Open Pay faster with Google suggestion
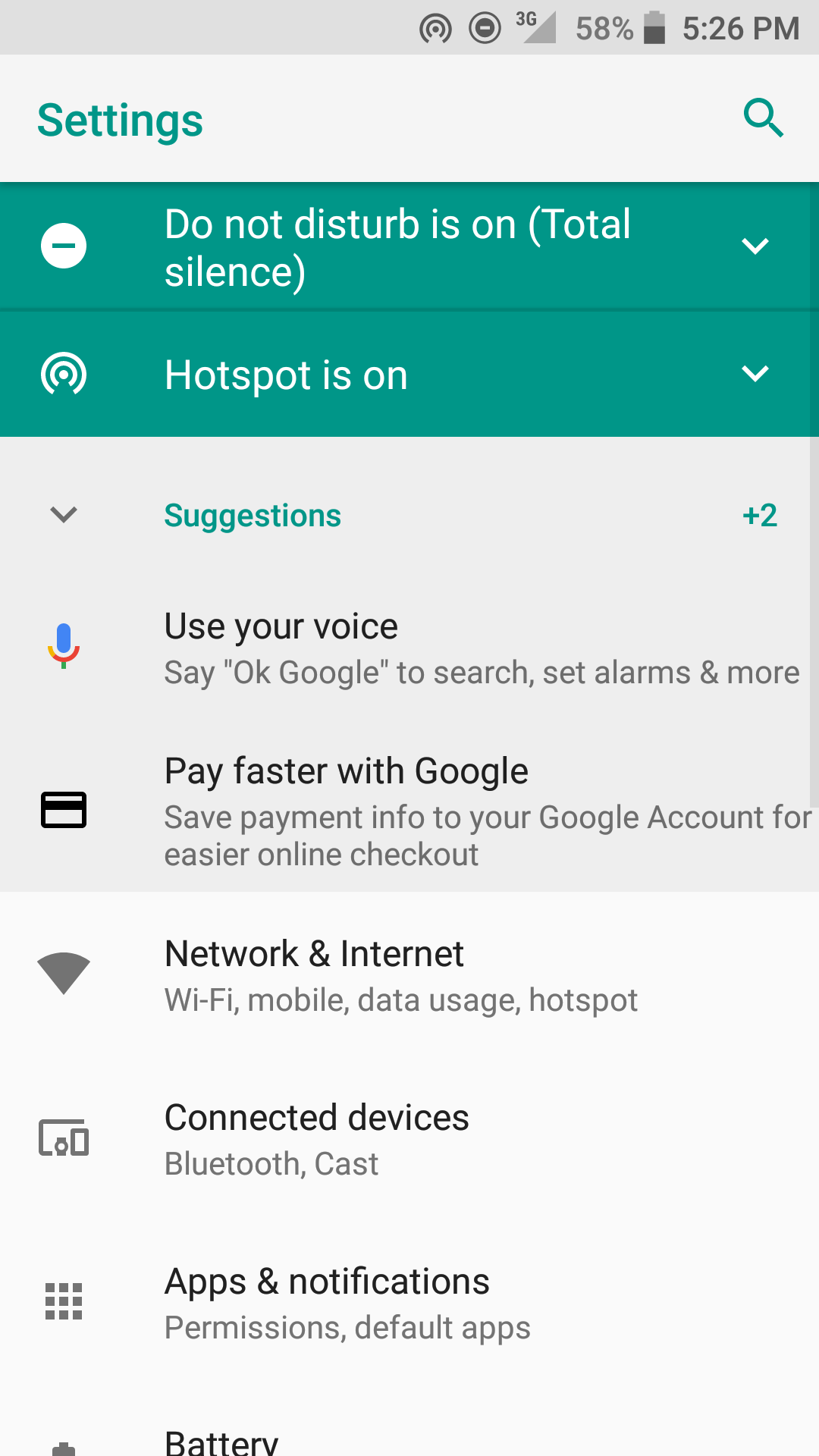The image size is (819, 1456). pos(409,810)
